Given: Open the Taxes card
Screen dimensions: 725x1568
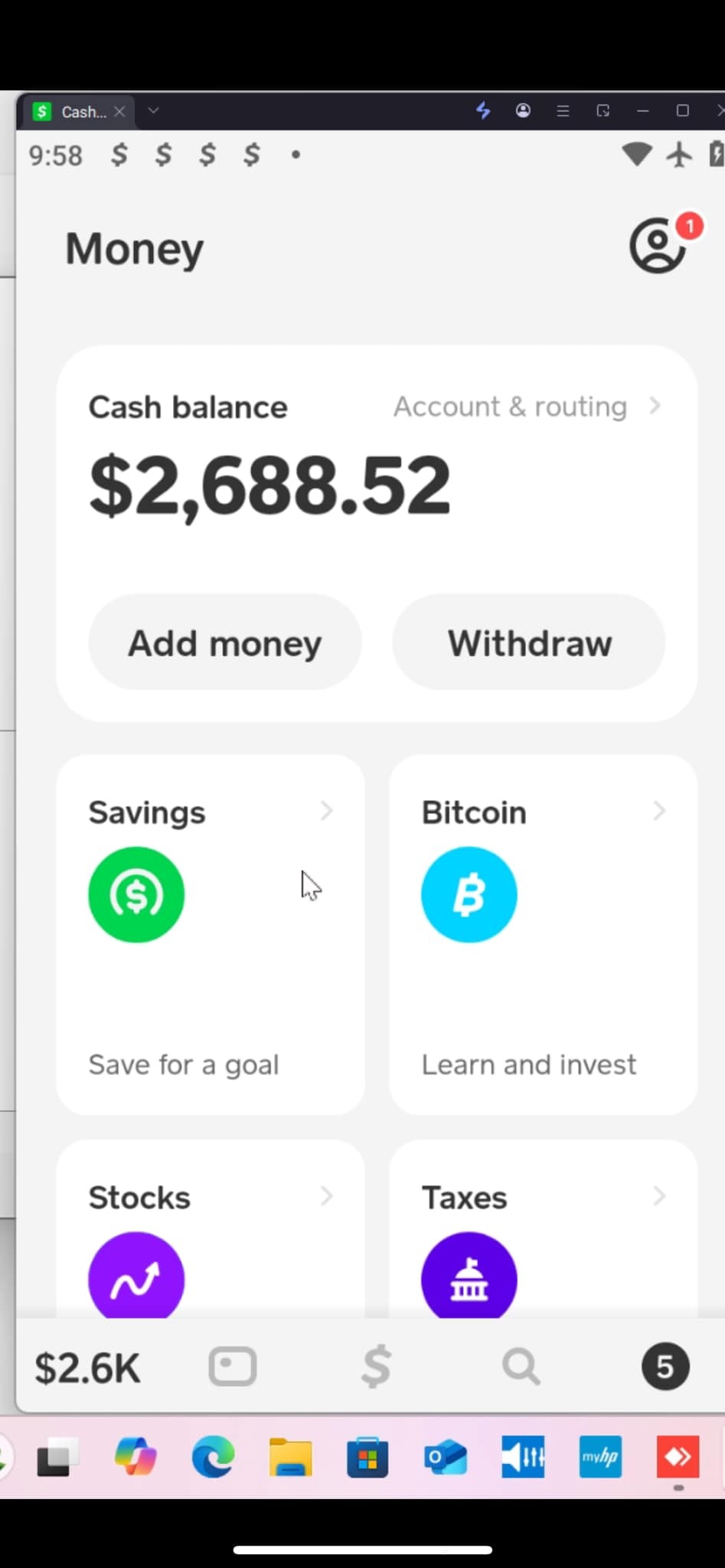Looking at the screenshot, I should pyautogui.click(x=544, y=1229).
